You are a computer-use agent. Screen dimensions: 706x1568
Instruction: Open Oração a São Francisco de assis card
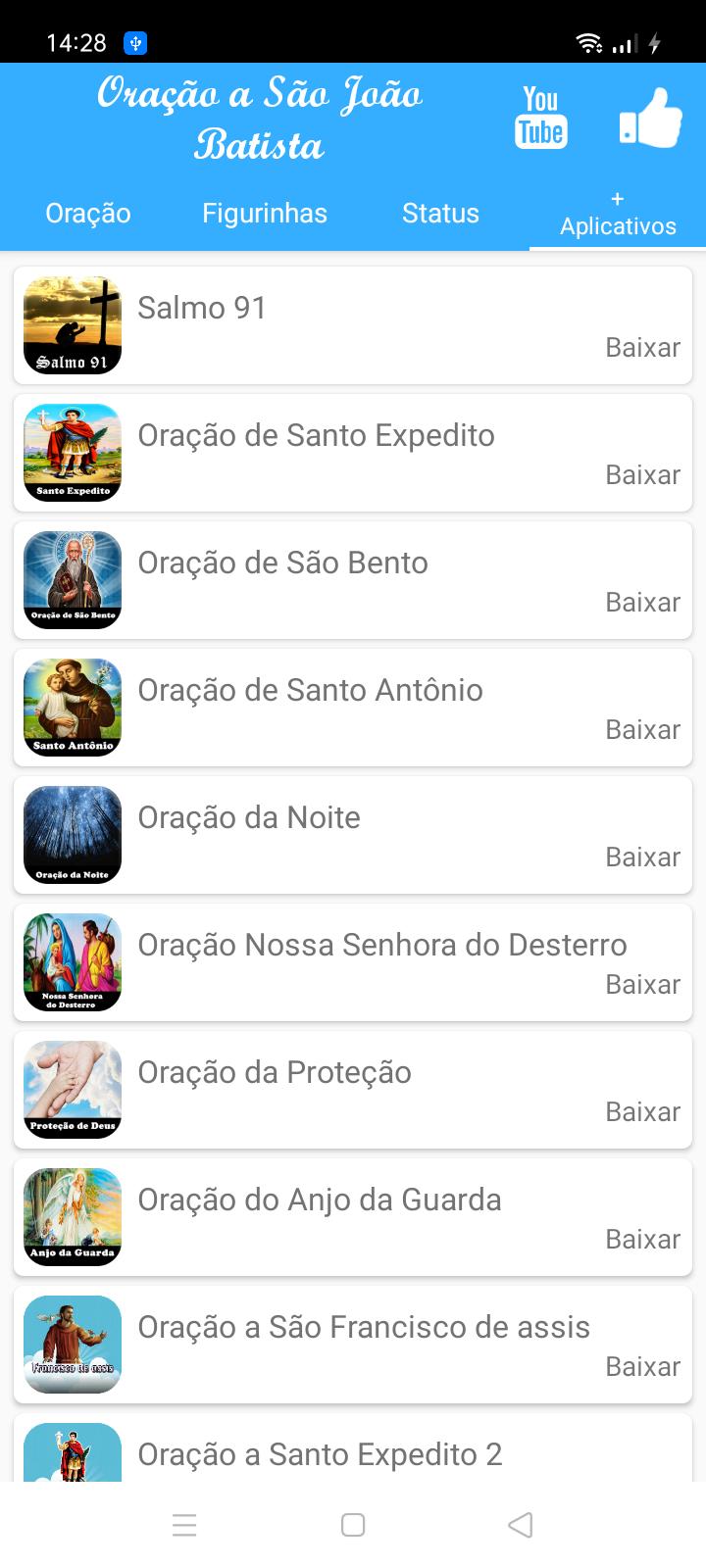(353, 1345)
